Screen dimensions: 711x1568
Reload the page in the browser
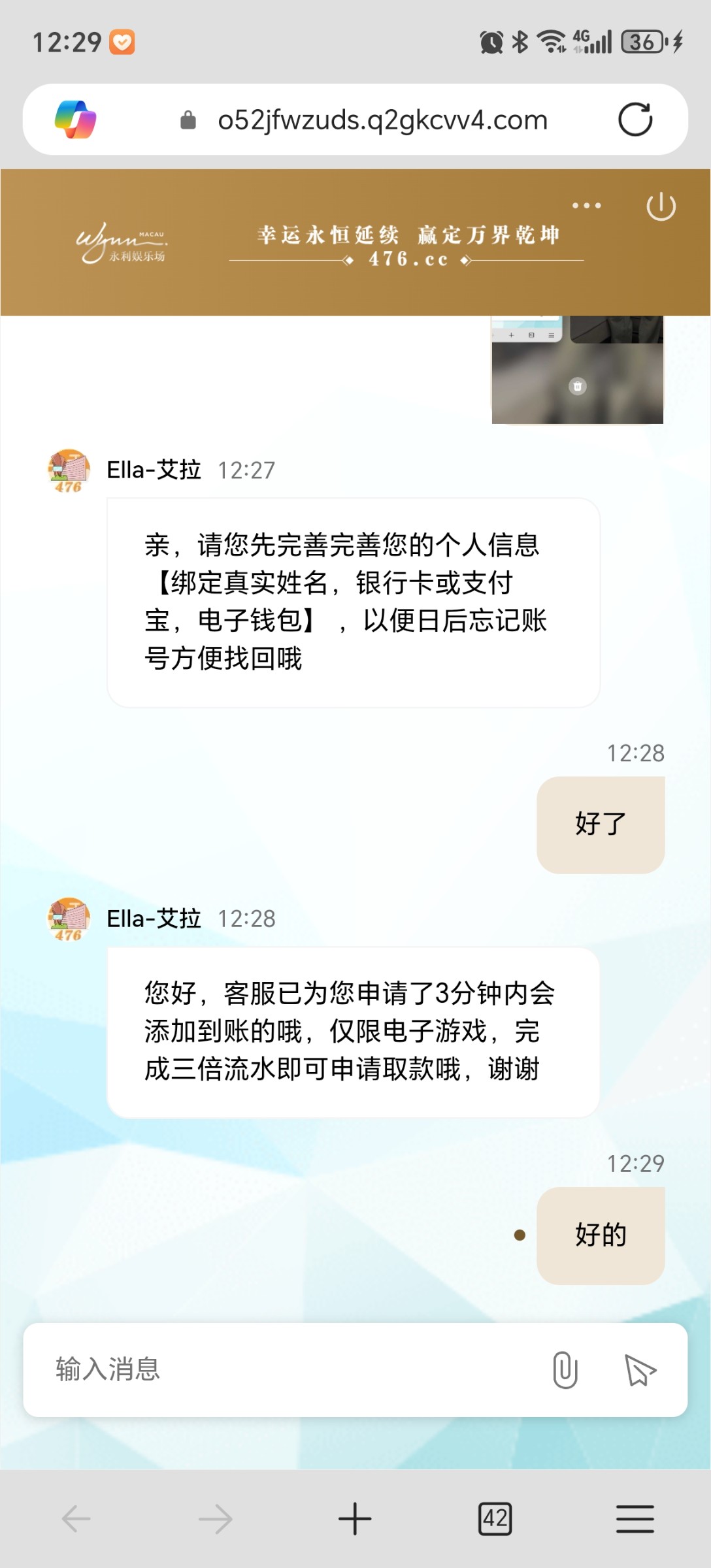pyautogui.click(x=635, y=120)
